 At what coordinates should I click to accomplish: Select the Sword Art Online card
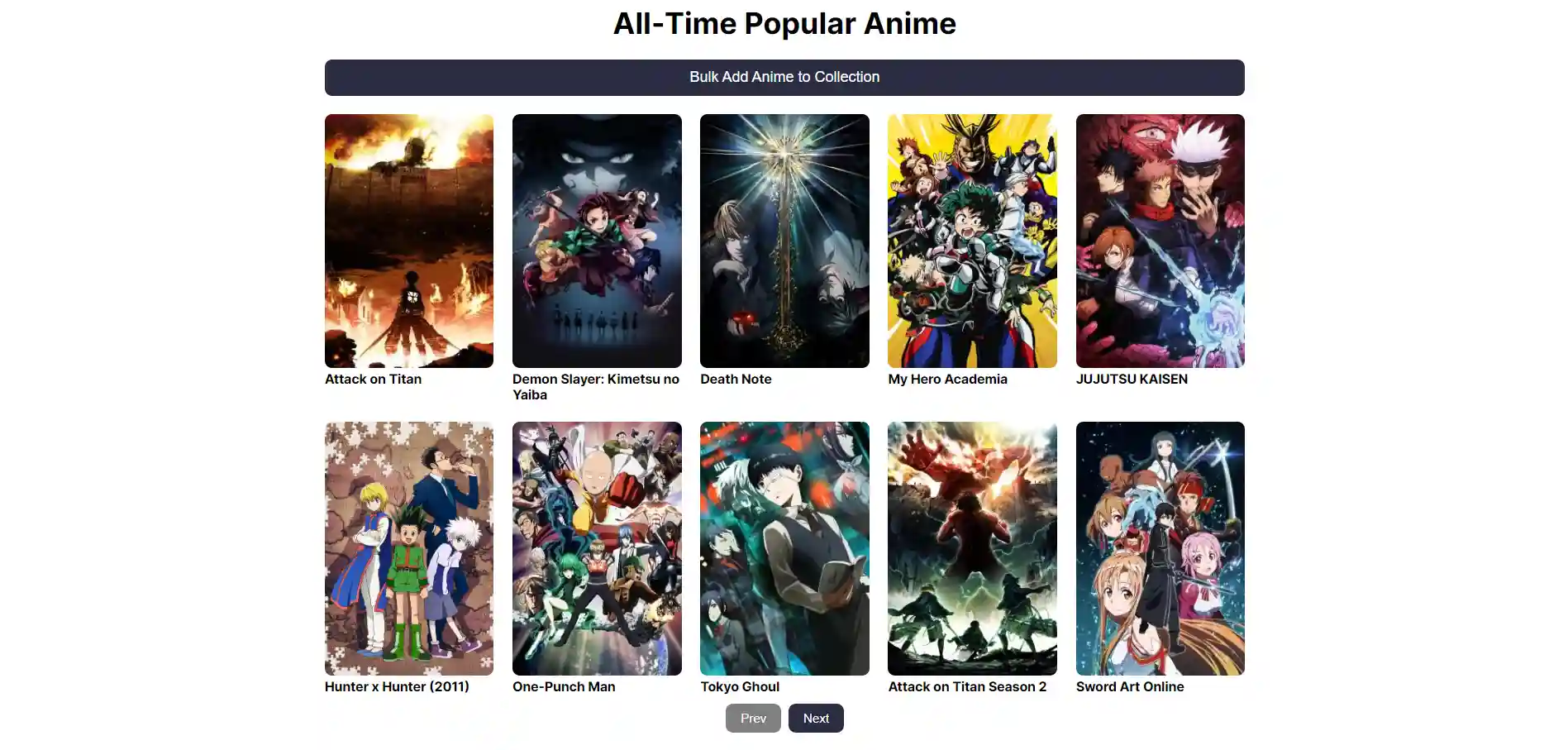coord(1159,548)
